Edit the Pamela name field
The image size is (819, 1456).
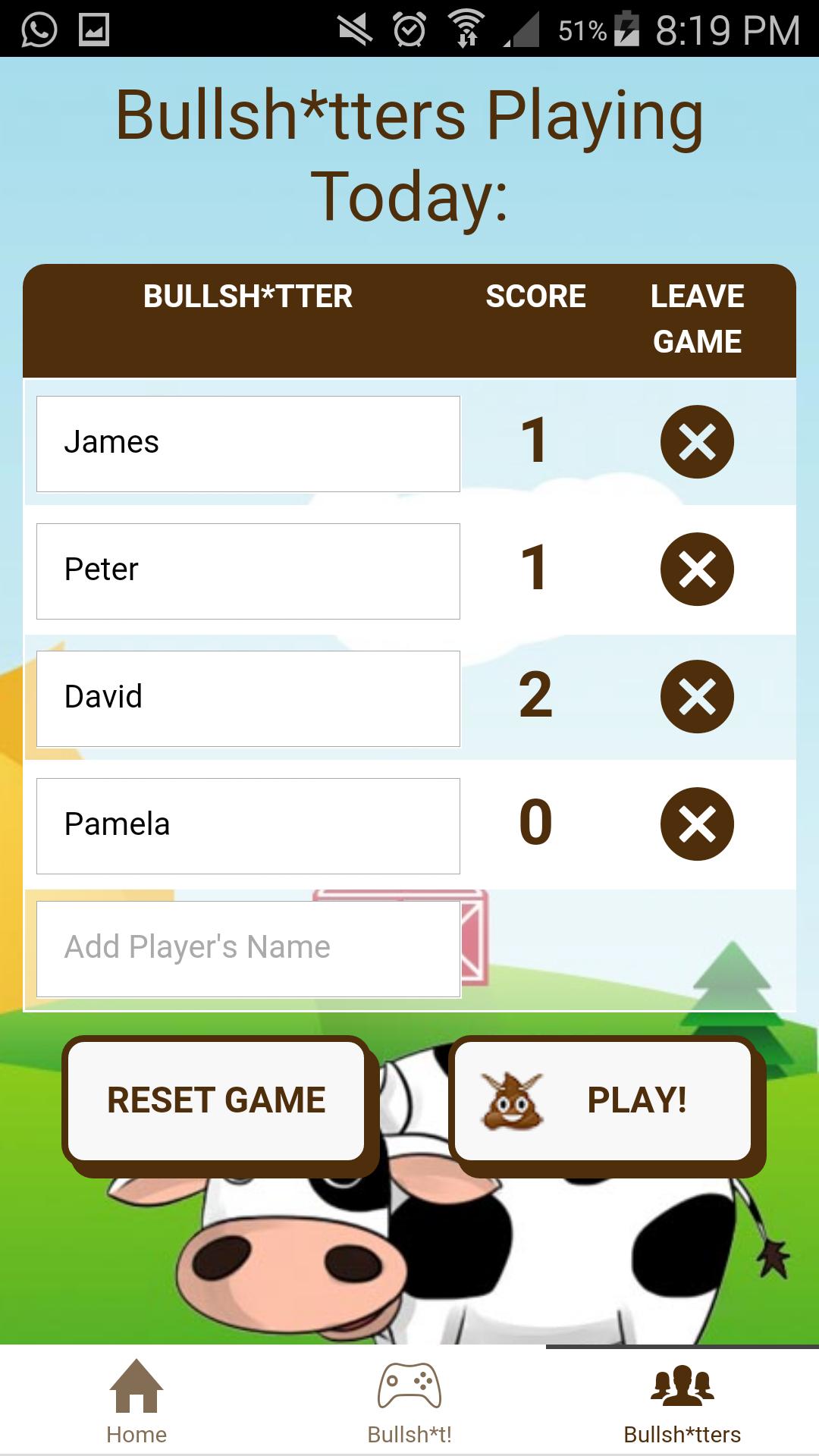248,826
